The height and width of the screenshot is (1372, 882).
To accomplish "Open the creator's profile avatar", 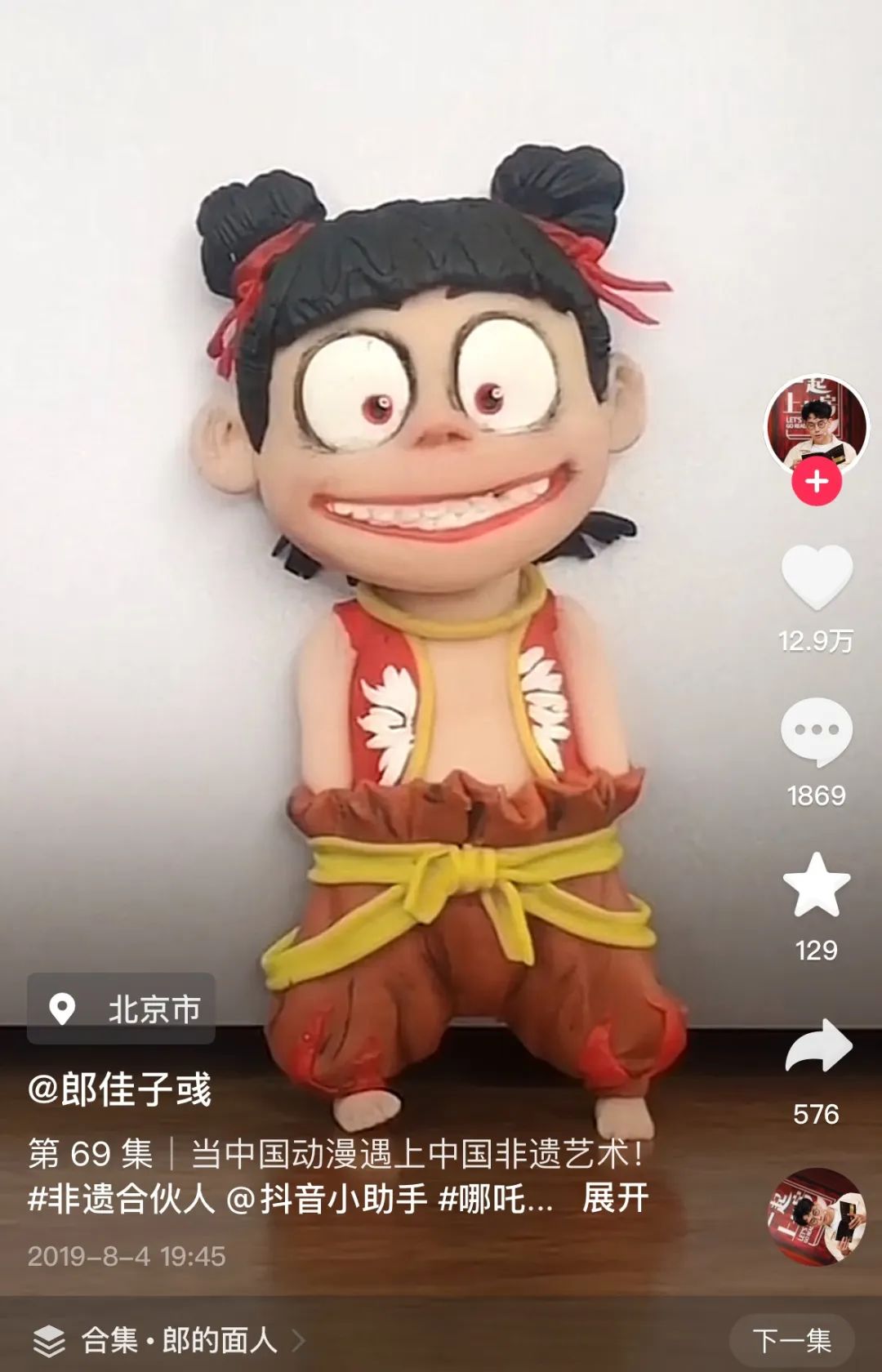I will [816, 424].
